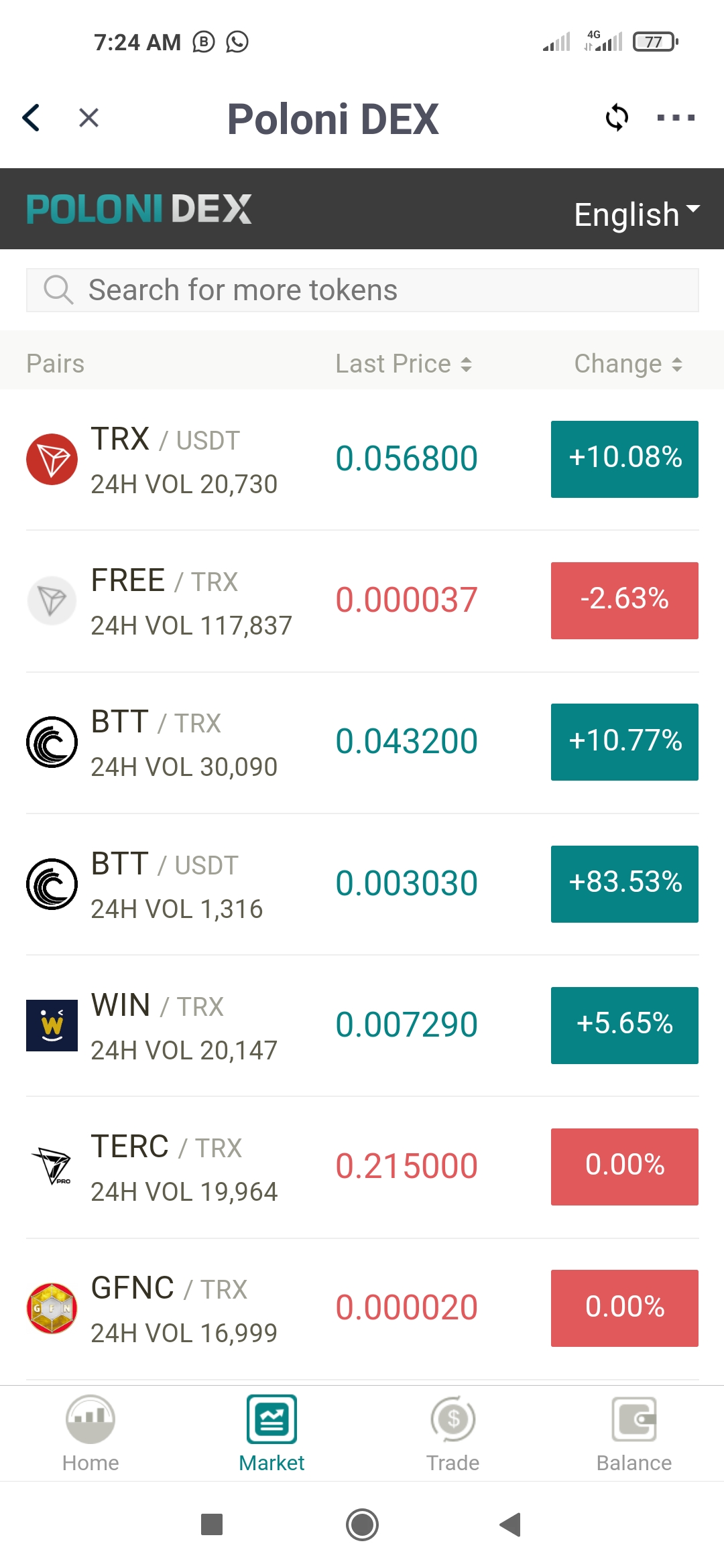
Task: Go back using the top-left arrow
Action: [x=32, y=118]
